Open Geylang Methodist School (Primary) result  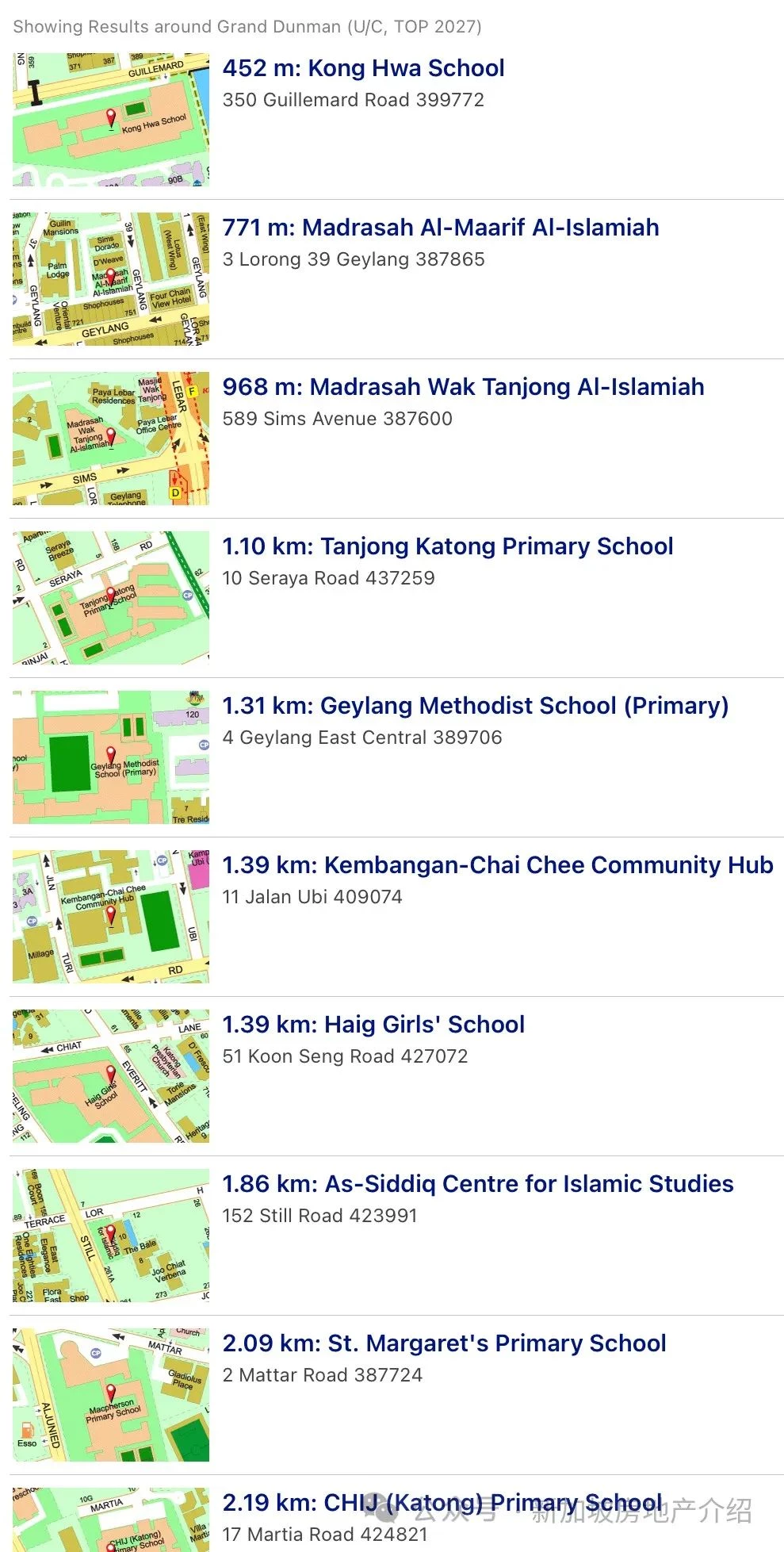click(476, 706)
